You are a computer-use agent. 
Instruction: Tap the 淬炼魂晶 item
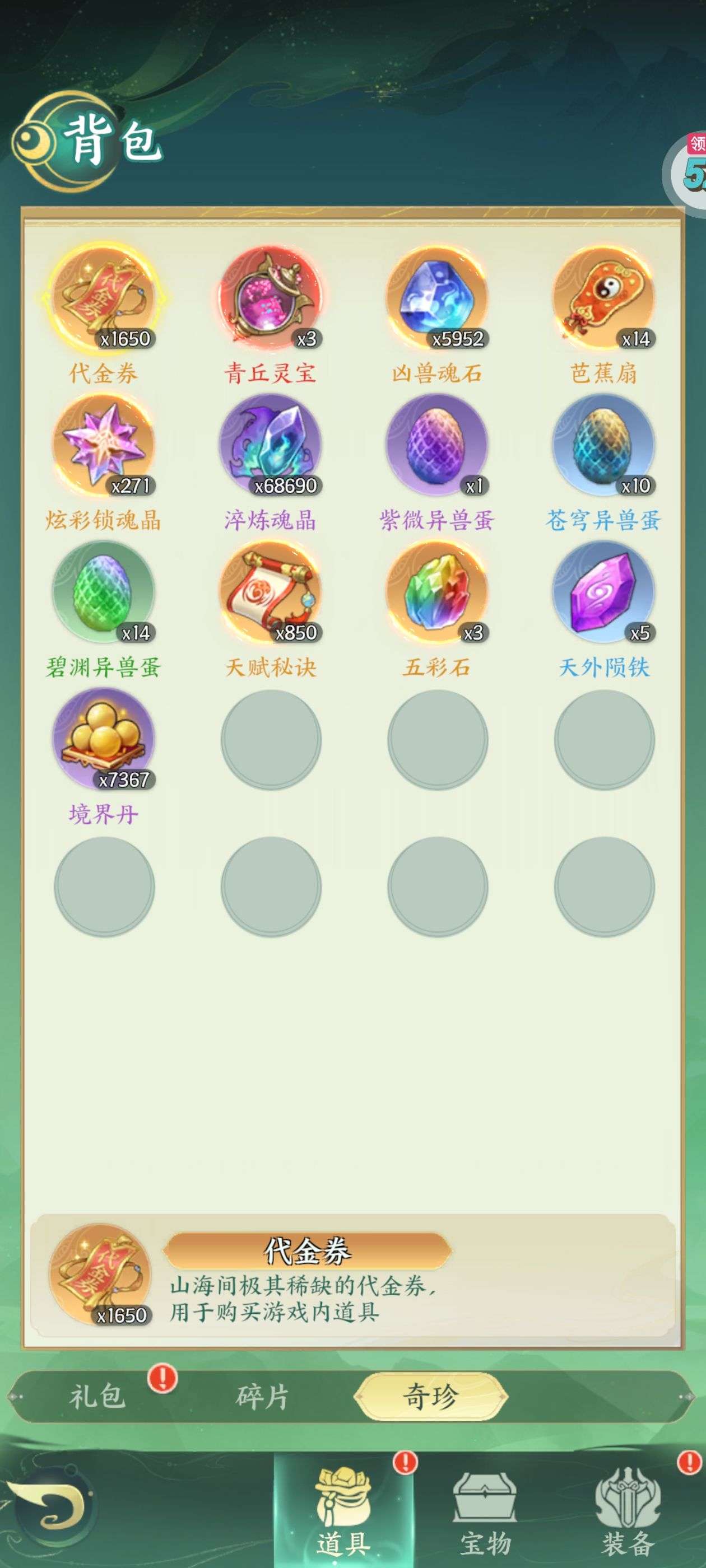coord(271,446)
